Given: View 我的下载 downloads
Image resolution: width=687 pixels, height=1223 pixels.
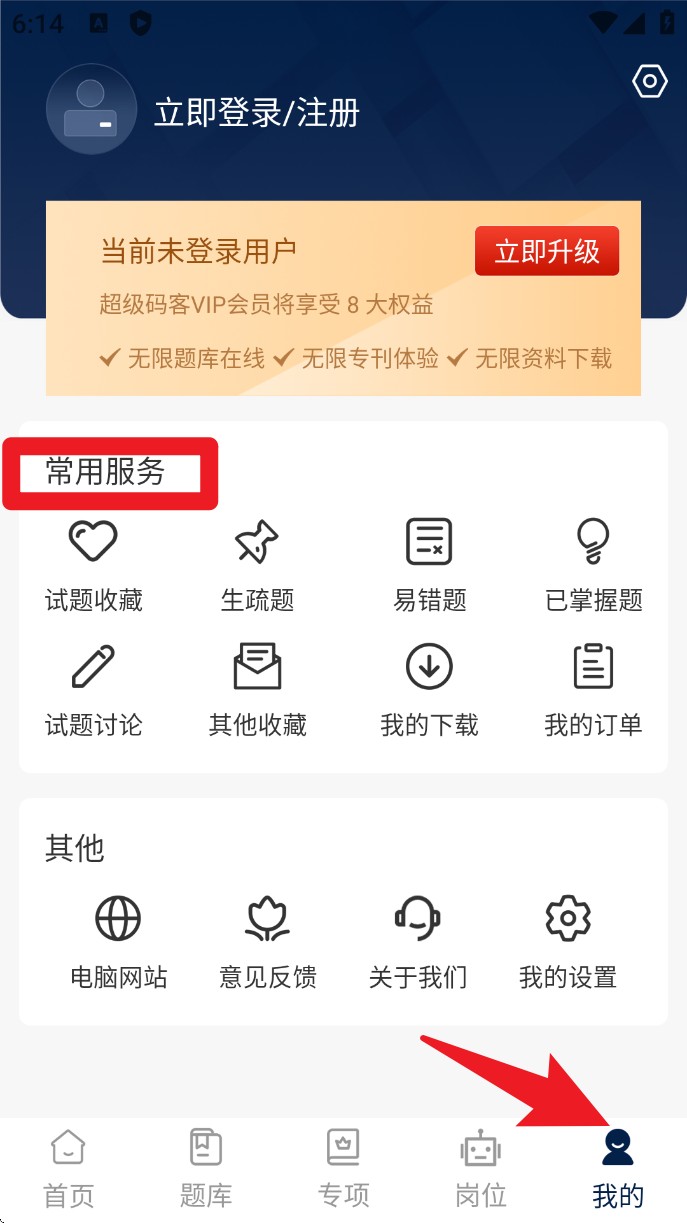Looking at the screenshot, I should pyautogui.click(x=429, y=691).
